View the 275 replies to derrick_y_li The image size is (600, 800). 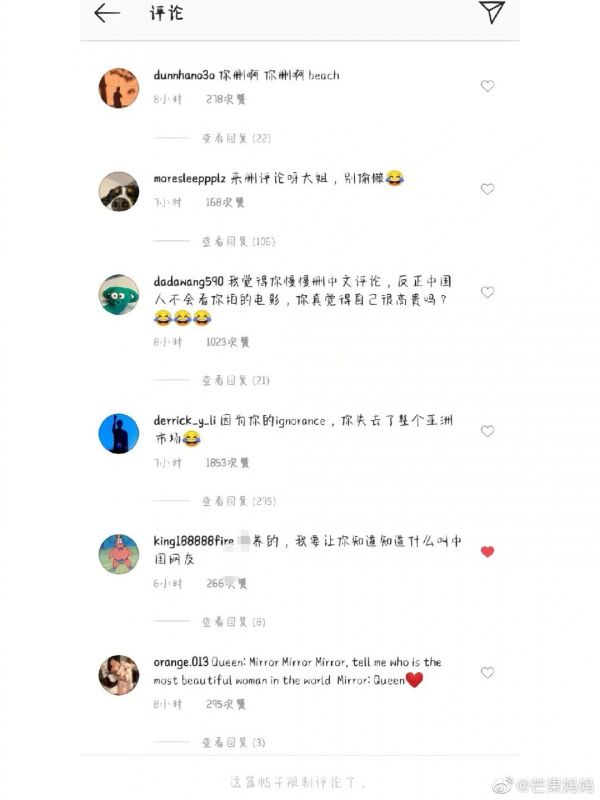point(238,501)
